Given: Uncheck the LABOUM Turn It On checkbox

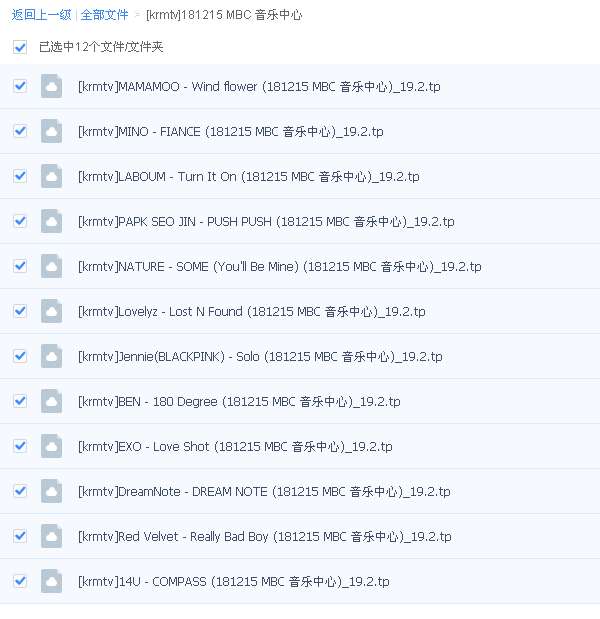Looking at the screenshot, I should [x=20, y=176].
